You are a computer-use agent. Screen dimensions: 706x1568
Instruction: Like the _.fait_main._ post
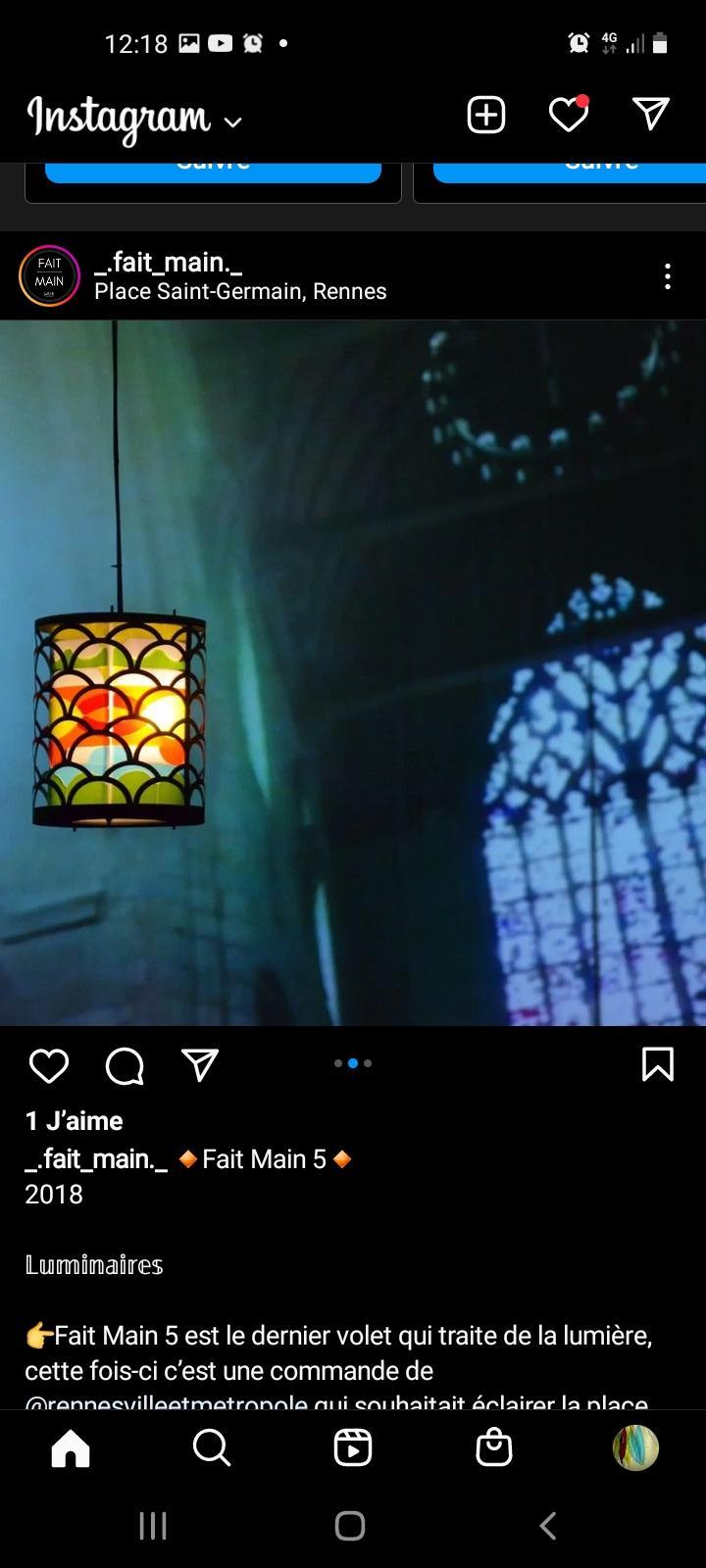click(x=49, y=1065)
